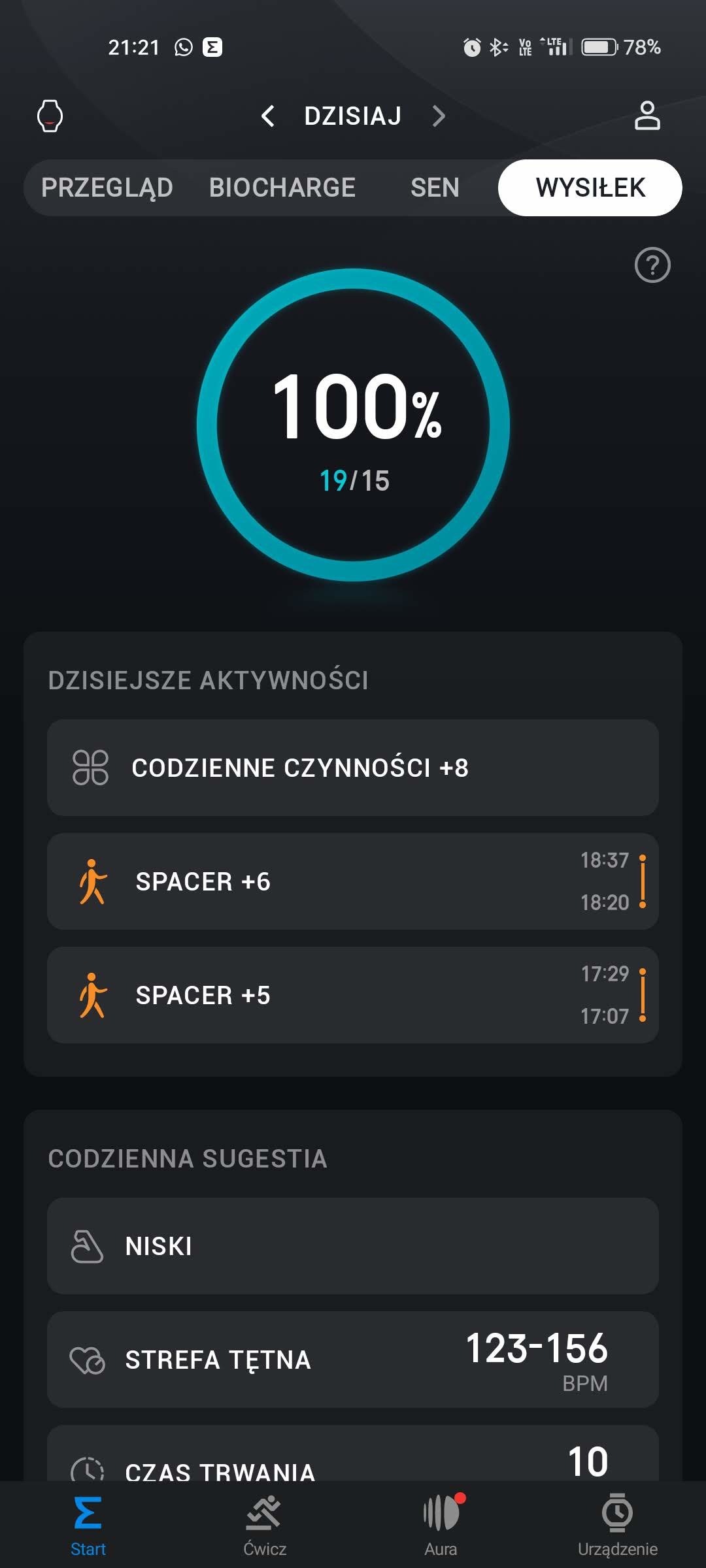This screenshot has height=1568, width=706.
Task: Tap the Start tab
Action: pos(88,1526)
